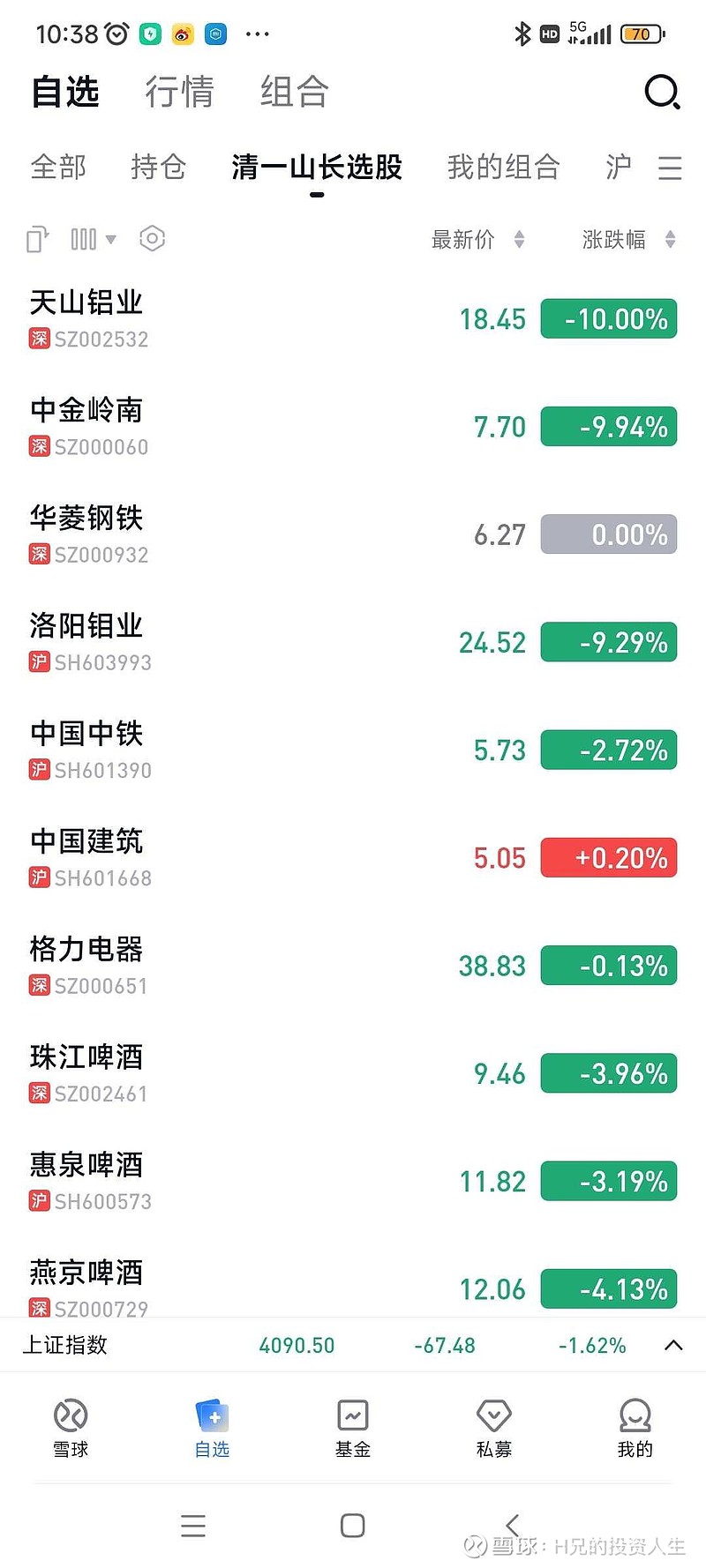Go to the 雪球 home tab
The width and height of the screenshot is (706, 1568).
point(71,1427)
